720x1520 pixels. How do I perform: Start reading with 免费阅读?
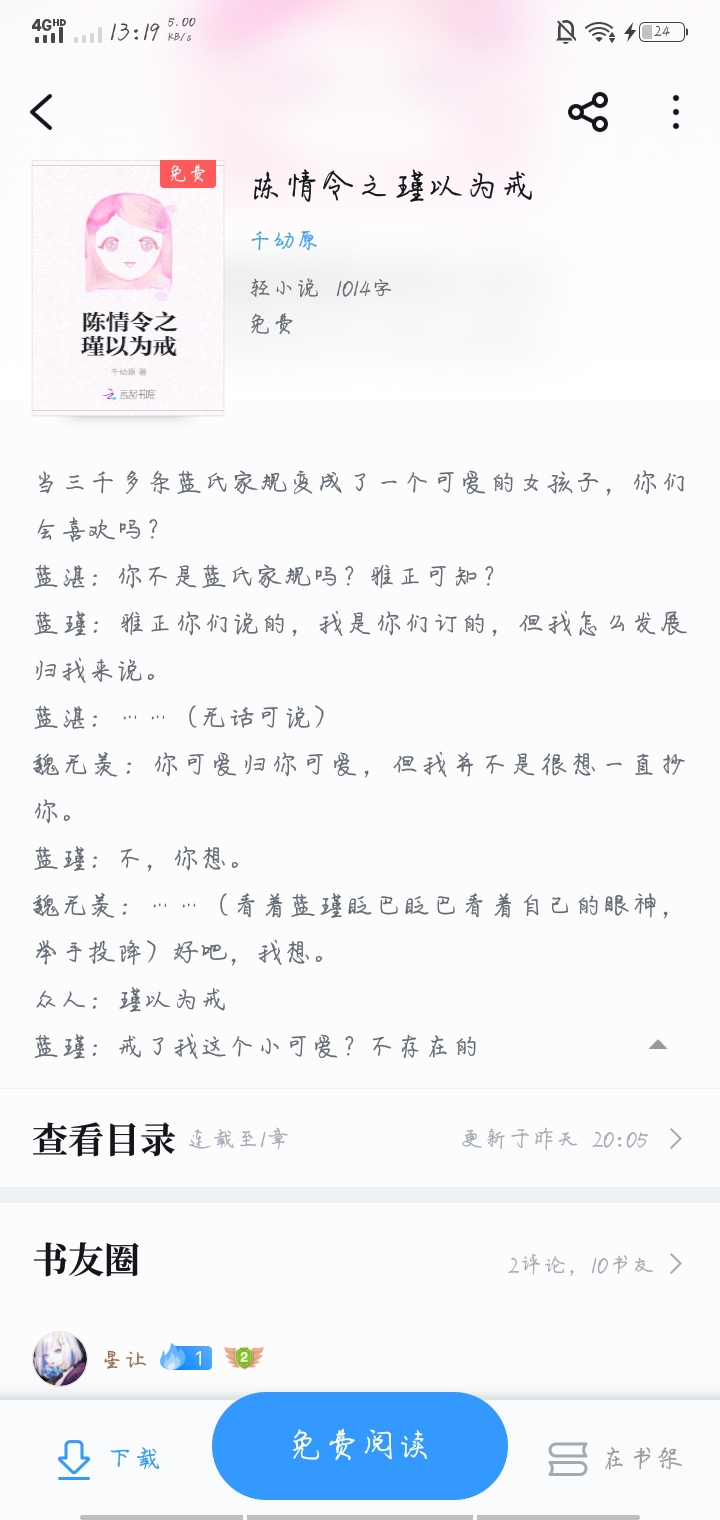click(360, 1445)
